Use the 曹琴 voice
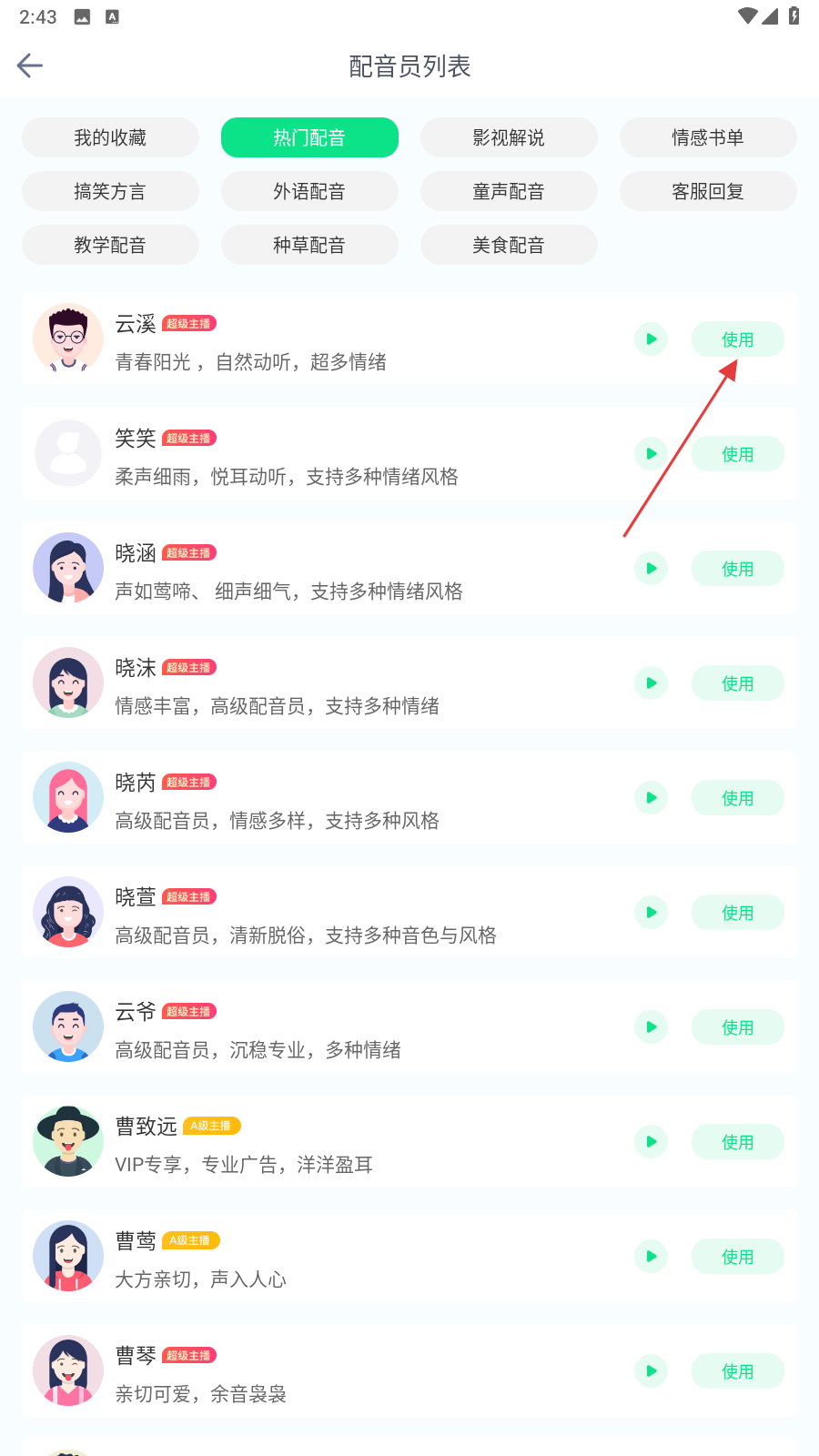 pos(737,1371)
